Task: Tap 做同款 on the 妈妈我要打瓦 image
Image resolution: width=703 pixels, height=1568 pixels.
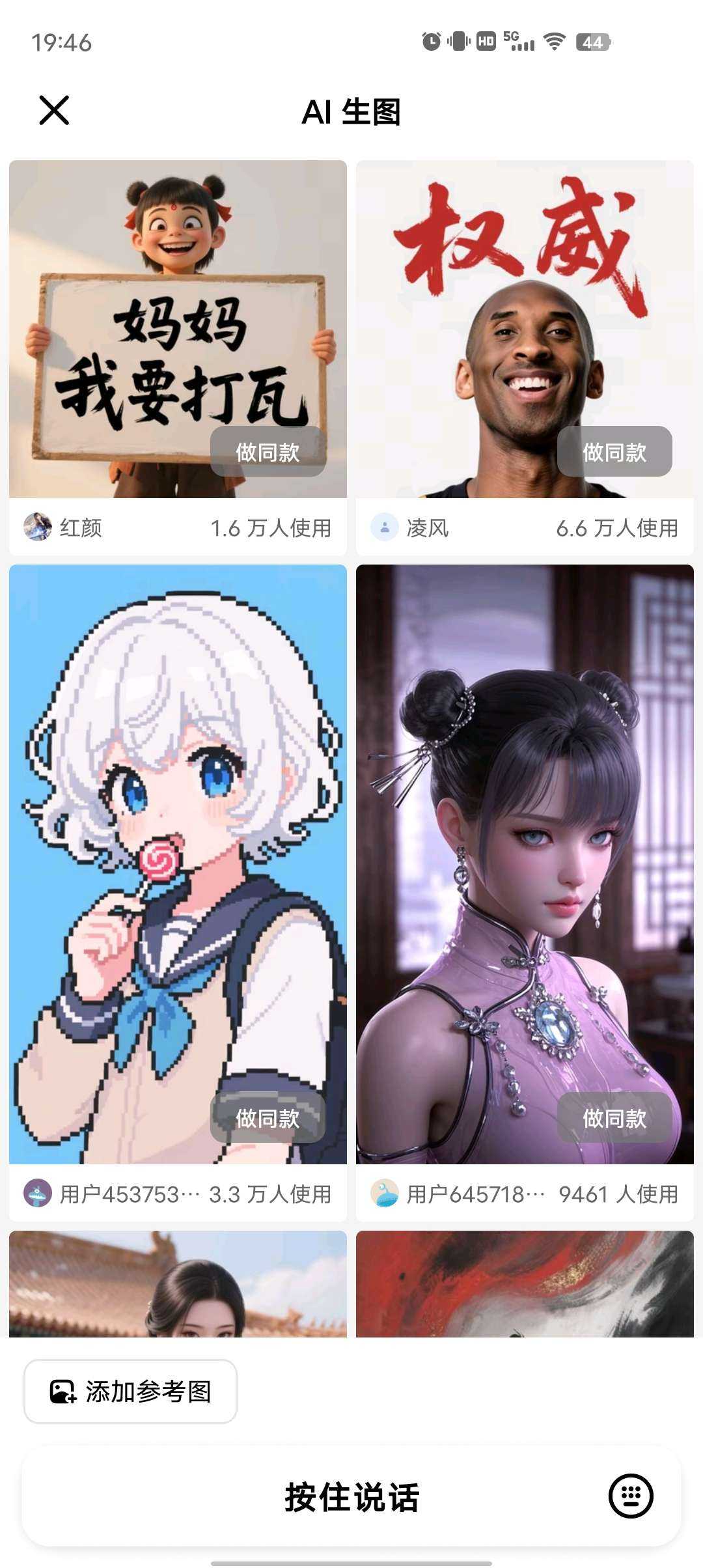Action: coord(268,451)
